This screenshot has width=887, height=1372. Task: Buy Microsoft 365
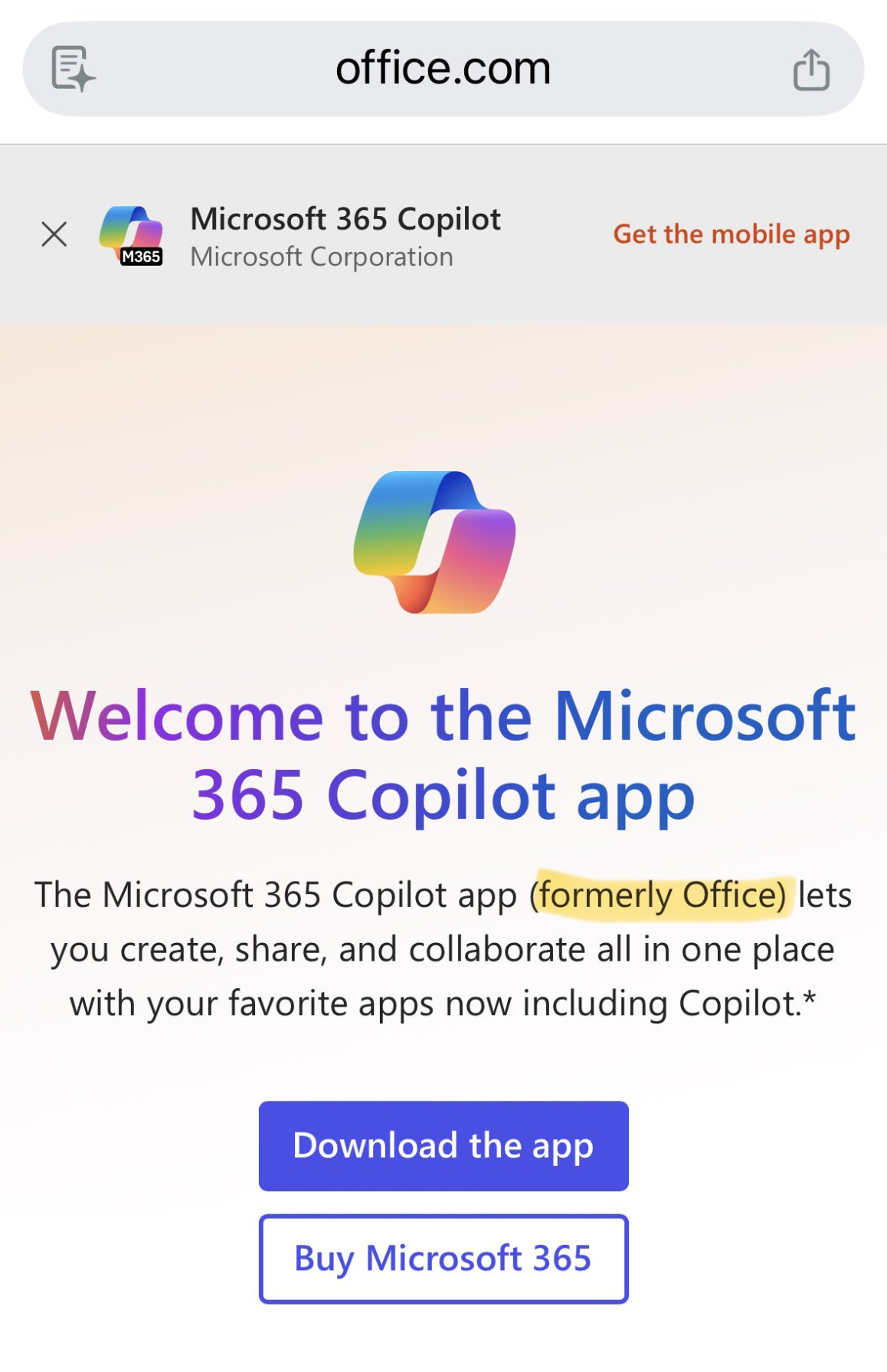click(443, 1259)
